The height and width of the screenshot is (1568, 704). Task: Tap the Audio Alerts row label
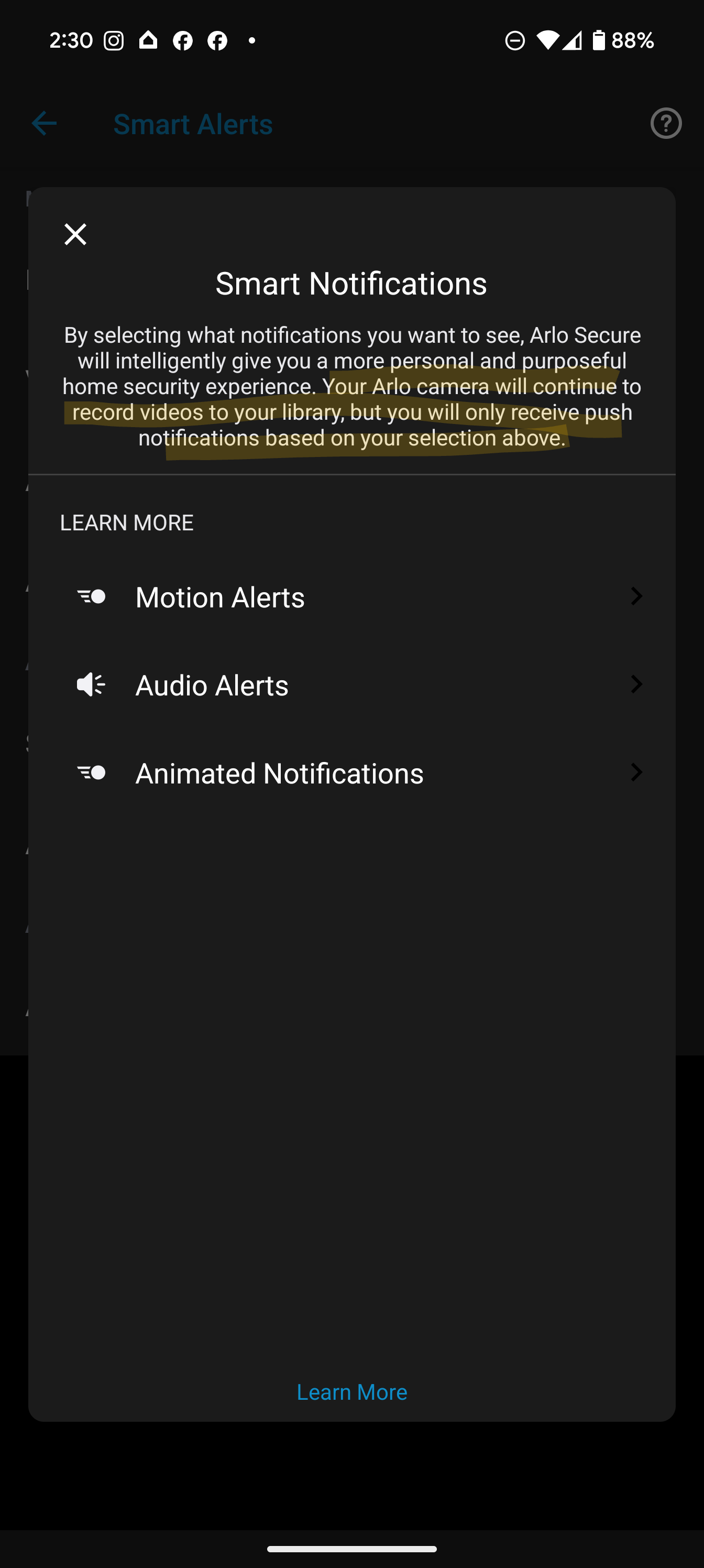(x=212, y=684)
